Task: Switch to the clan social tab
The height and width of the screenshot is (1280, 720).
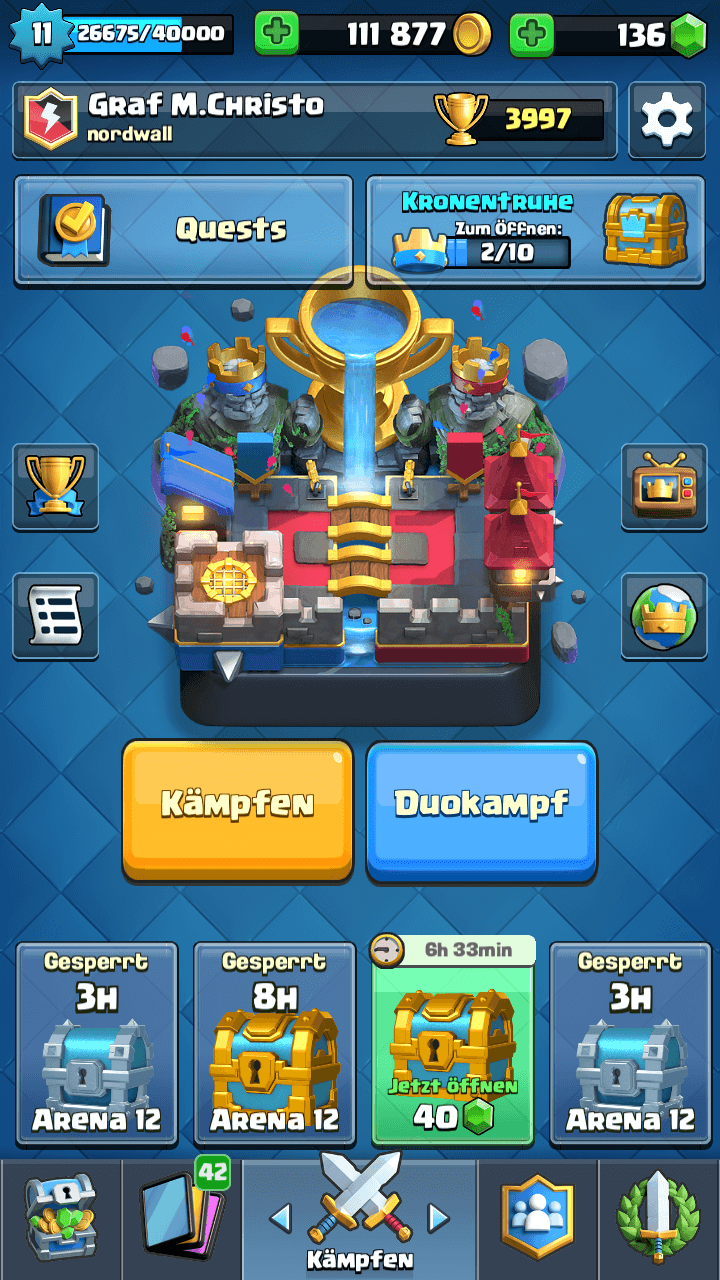Action: (537, 1220)
